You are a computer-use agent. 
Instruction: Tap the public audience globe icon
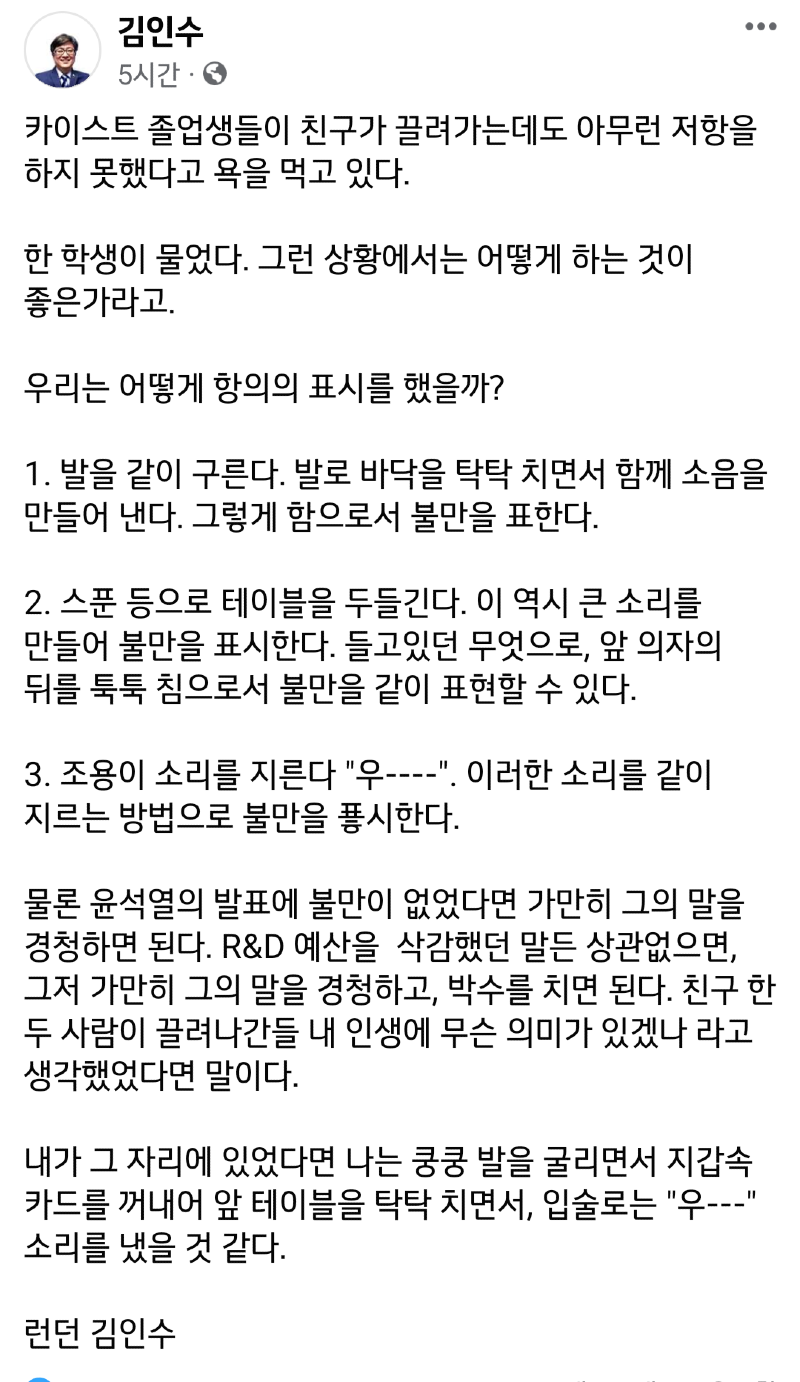coord(214,74)
